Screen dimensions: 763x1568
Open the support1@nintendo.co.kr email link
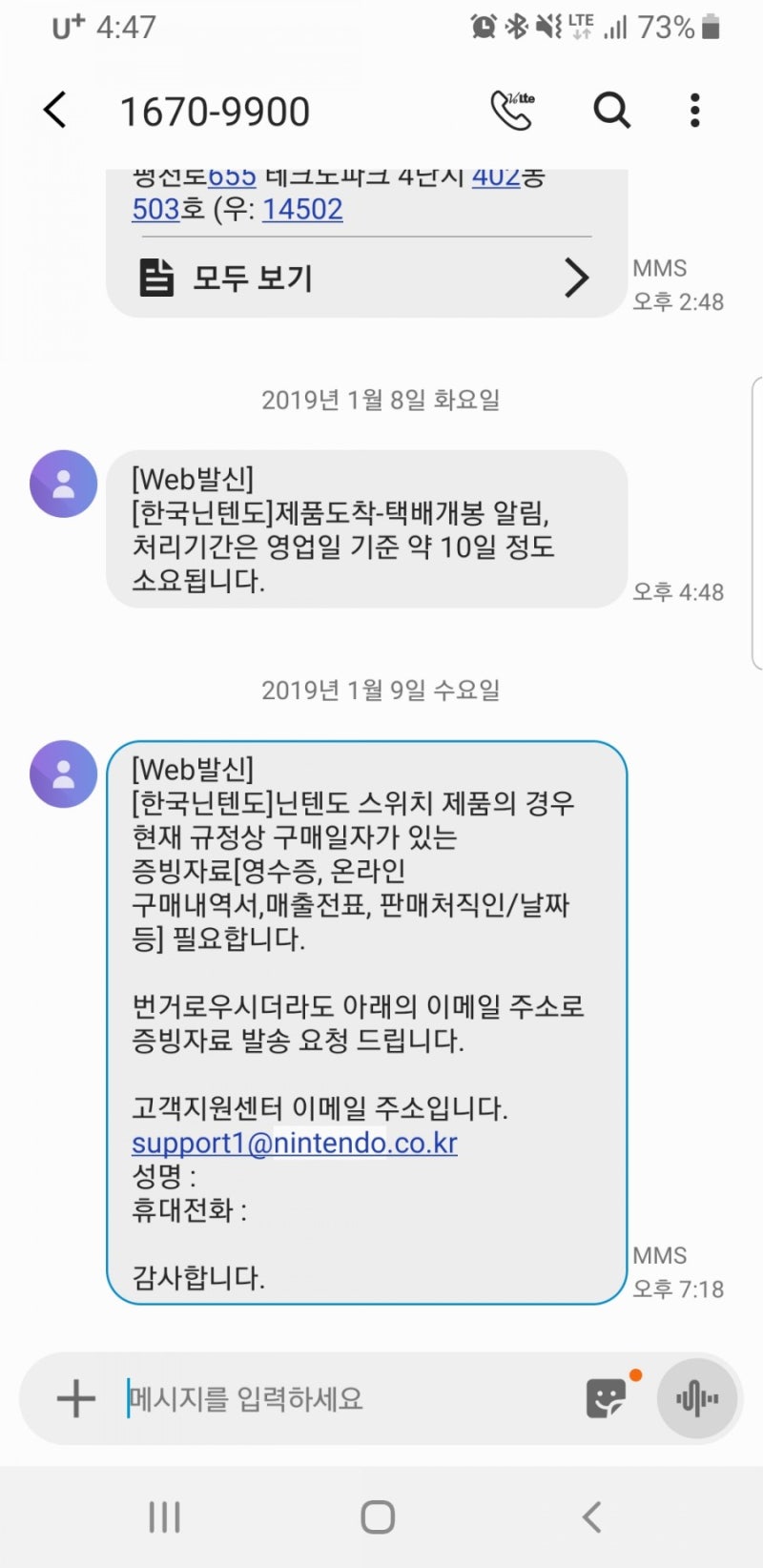[295, 1143]
